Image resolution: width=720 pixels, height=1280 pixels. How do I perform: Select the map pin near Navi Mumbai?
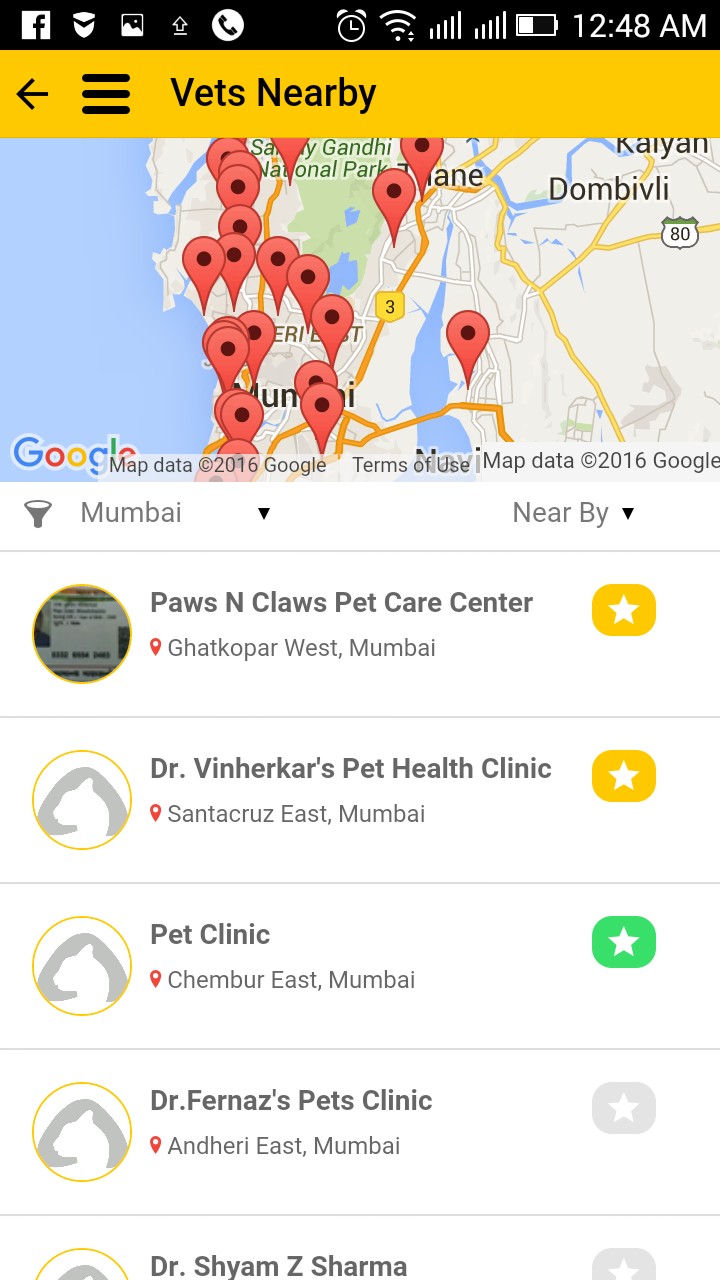click(467, 340)
